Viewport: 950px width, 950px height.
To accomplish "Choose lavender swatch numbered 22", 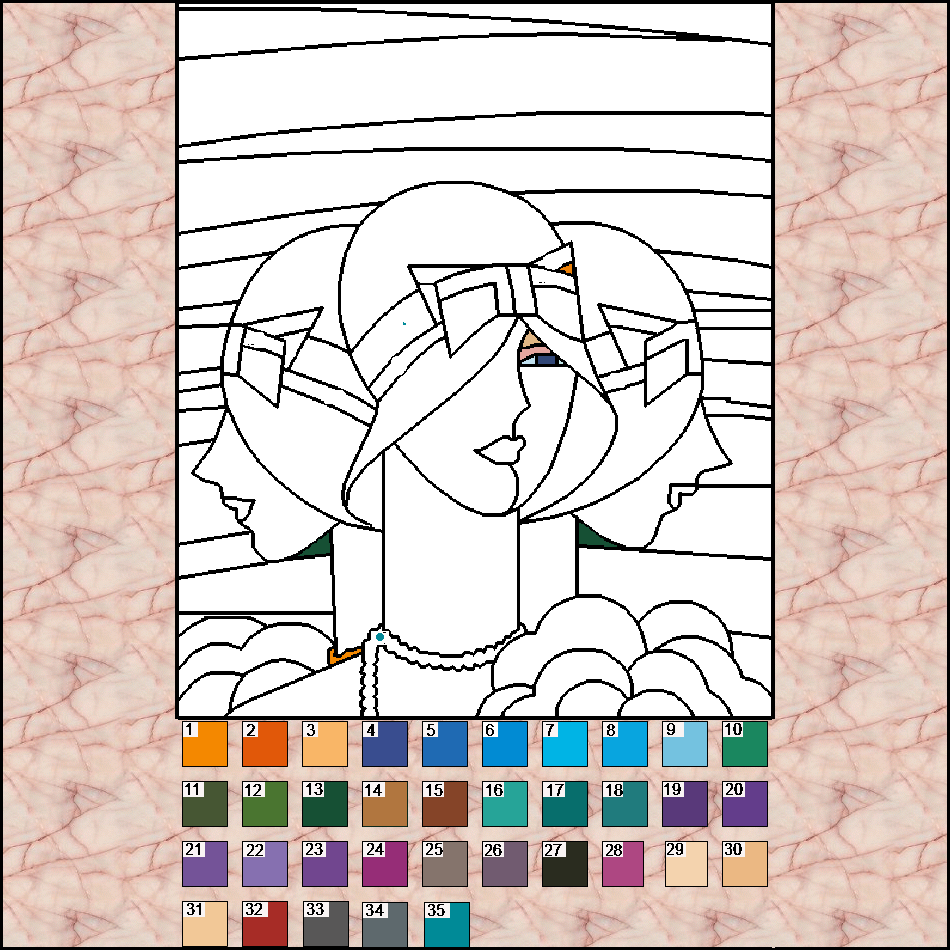I will click(x=265, y=864).
